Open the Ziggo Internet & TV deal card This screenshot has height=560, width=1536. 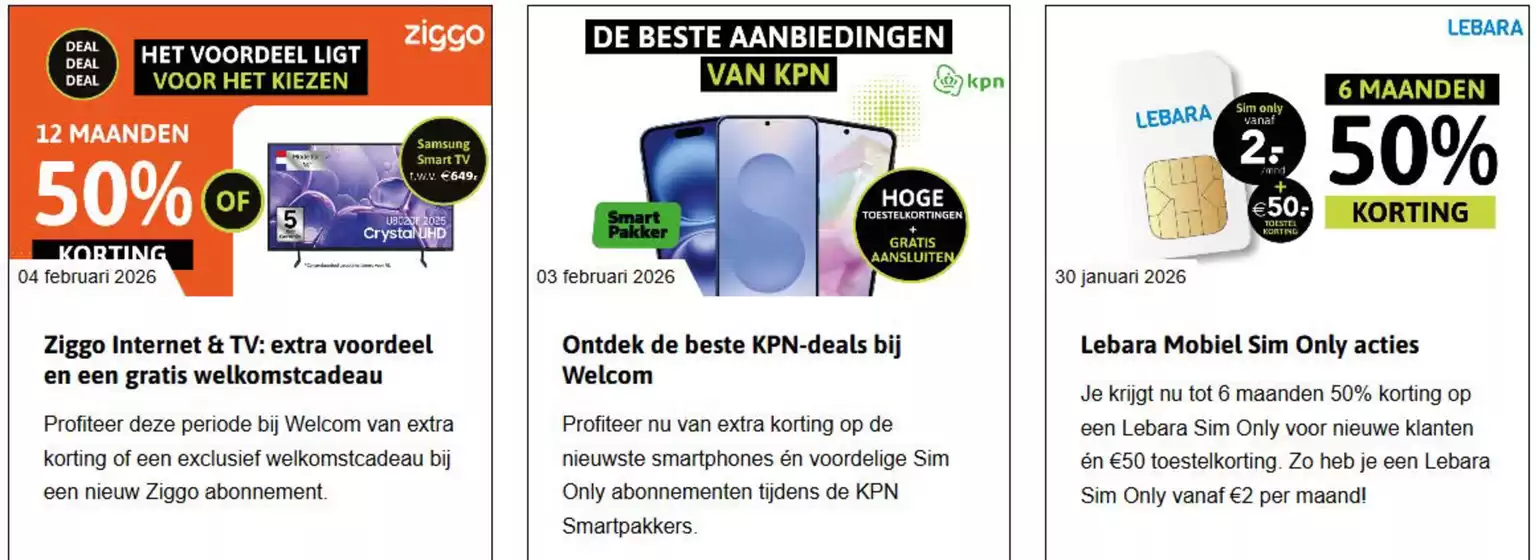pos(238,360)
